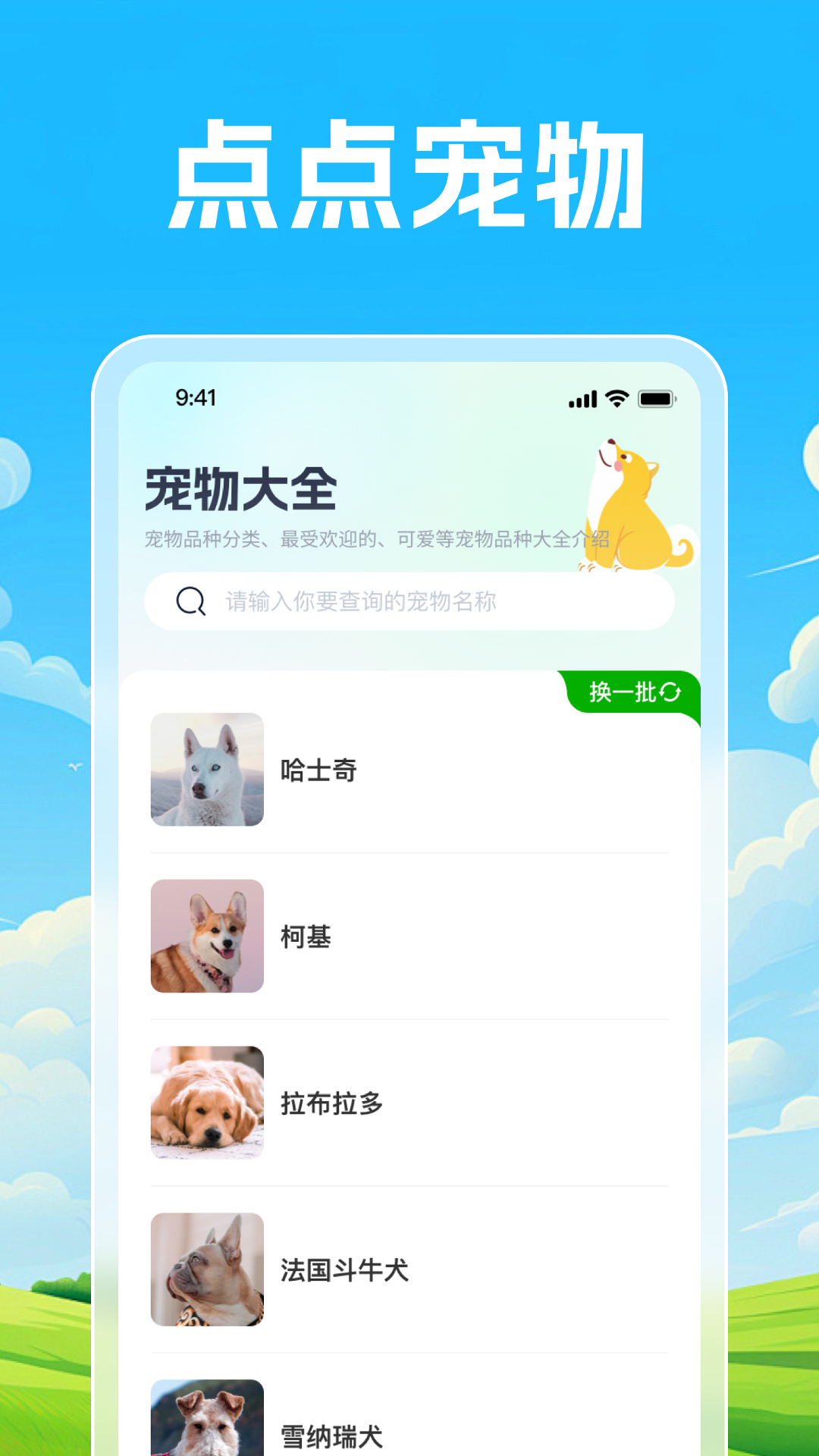This screenshot has height=1456, width=819.
Task: Select the 柯基 corgi photo icon
Action: [207, 937]
